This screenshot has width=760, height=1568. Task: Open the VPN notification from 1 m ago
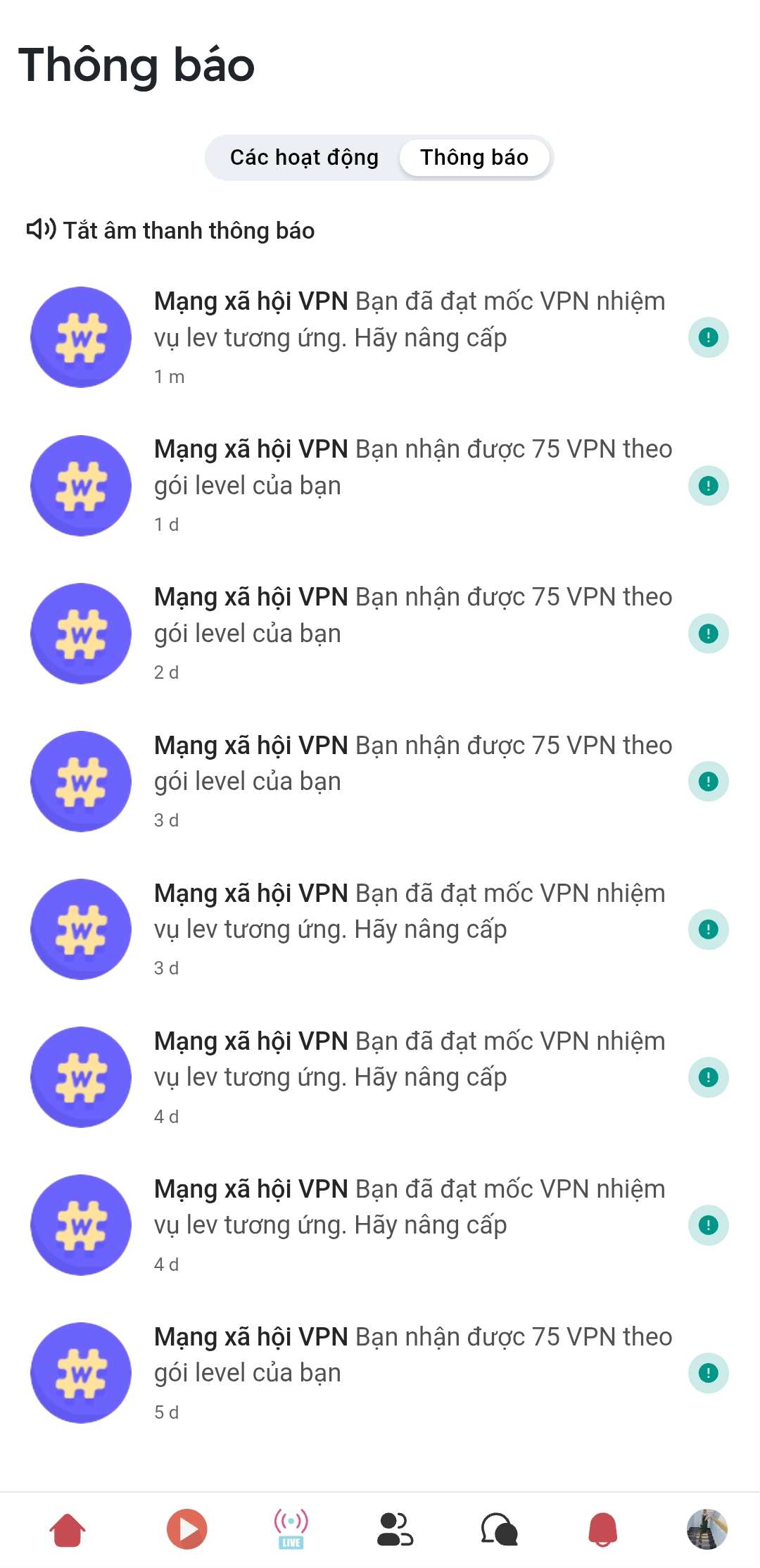tap(408, 320)
